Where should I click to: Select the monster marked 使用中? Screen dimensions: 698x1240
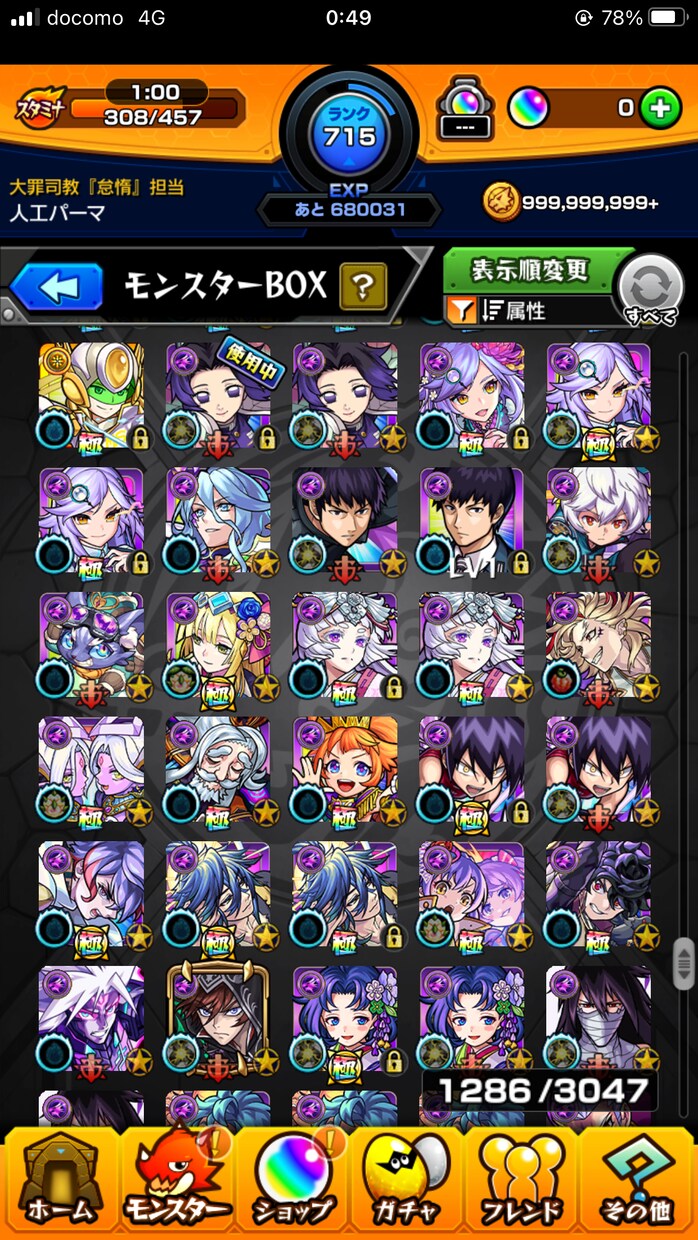(x=218, y=395)
